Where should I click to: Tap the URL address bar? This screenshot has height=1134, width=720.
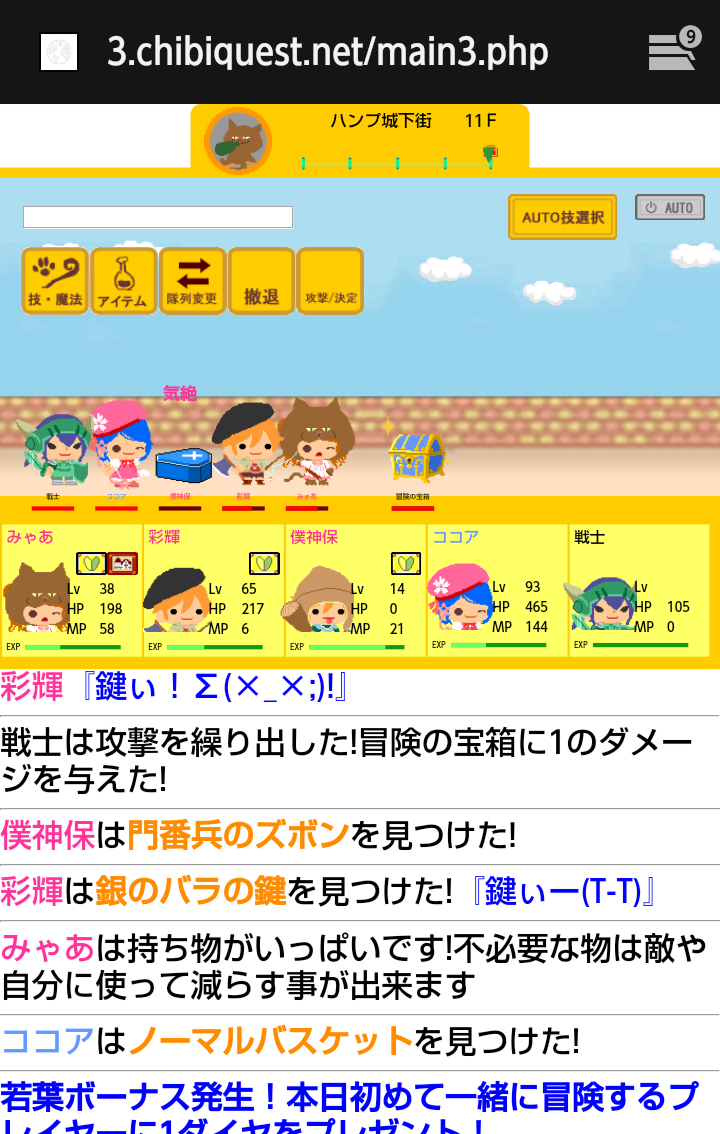click(x=328, y=52)
